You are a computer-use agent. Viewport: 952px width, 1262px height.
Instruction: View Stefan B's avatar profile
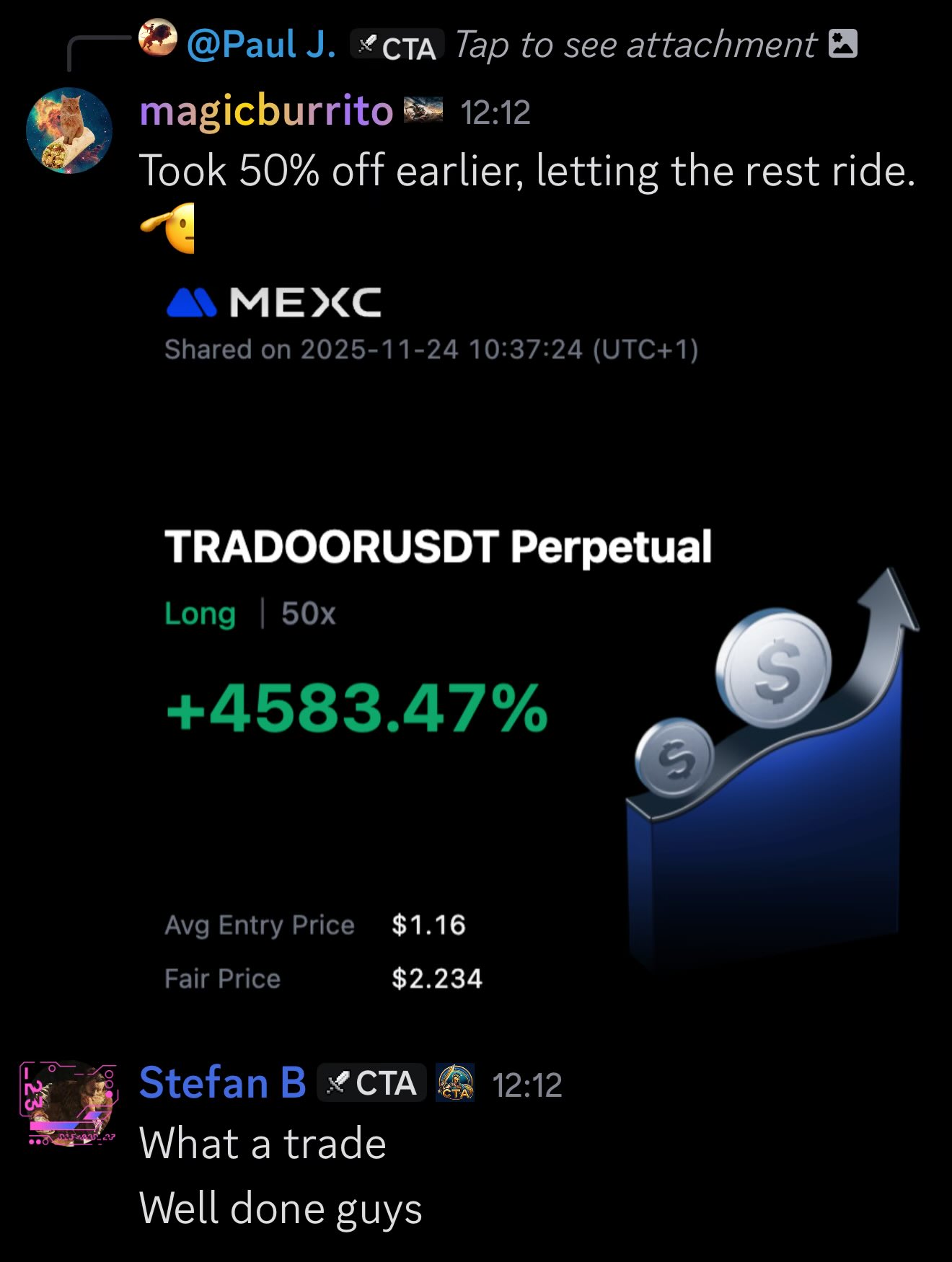click(x=69, y=1103)
